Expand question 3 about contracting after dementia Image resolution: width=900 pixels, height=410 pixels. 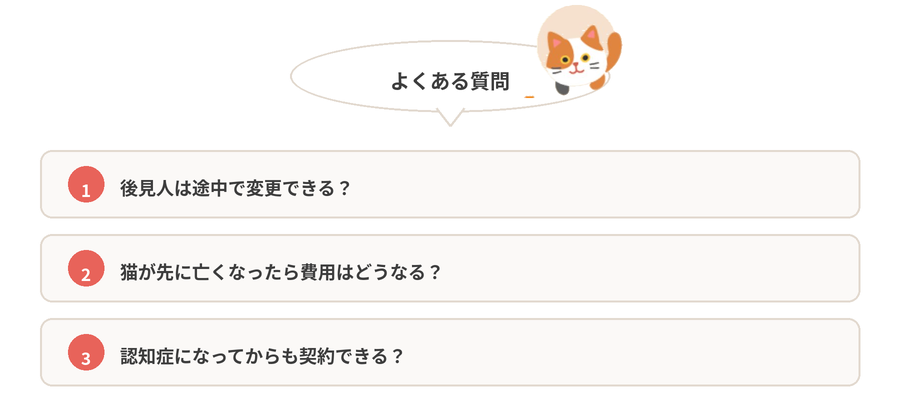[449, 353]
